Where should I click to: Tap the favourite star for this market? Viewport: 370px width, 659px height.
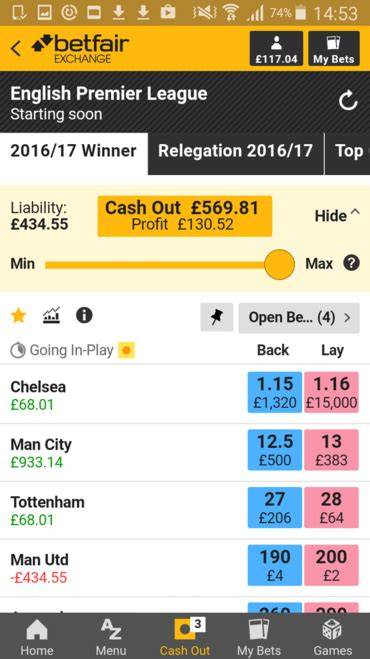18,315
